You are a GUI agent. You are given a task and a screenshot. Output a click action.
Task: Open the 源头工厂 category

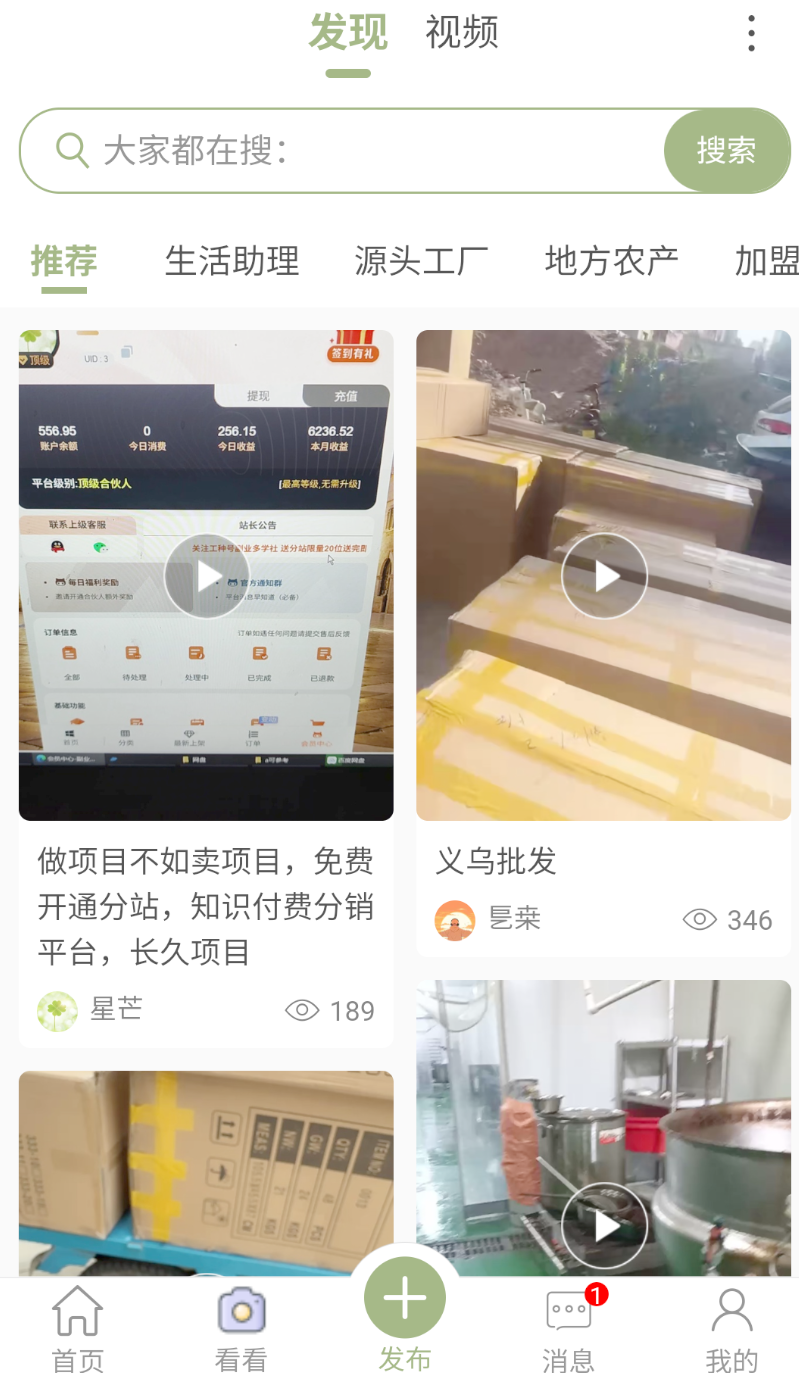click(421, 261)
